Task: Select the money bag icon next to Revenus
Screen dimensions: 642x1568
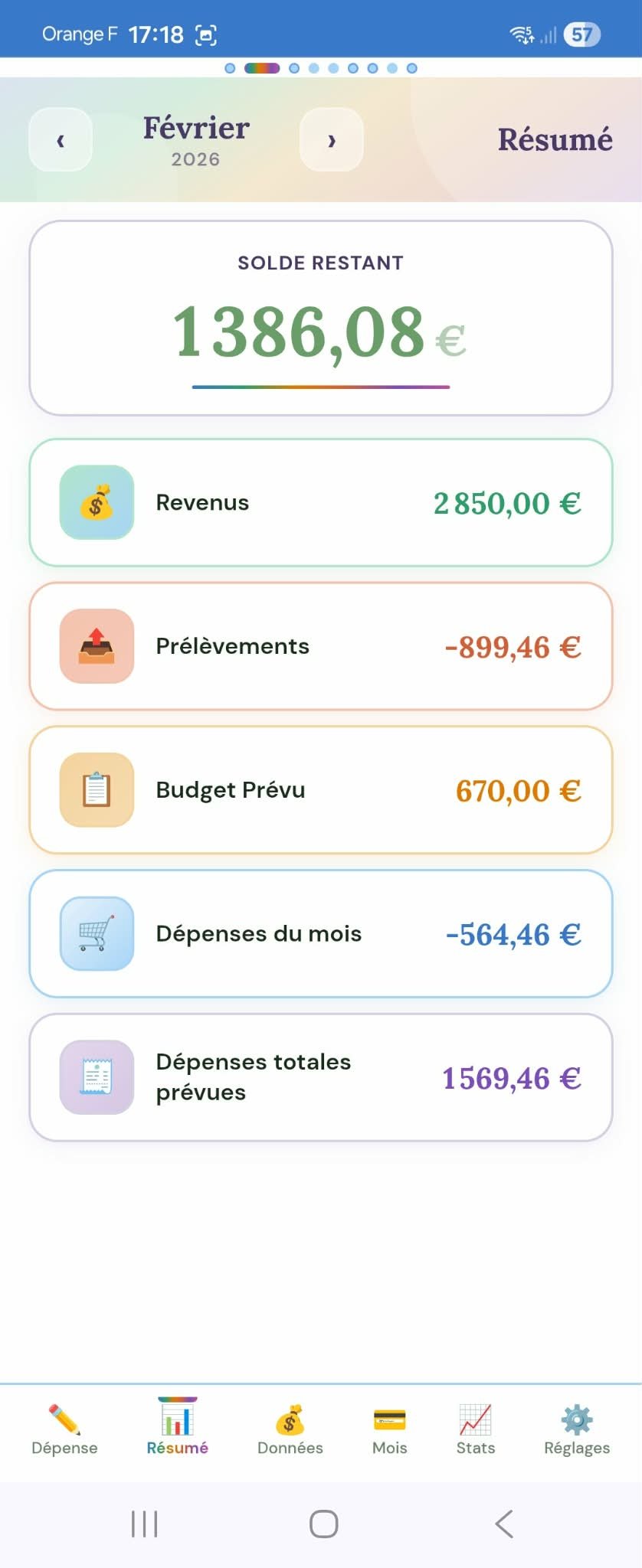Action: [97, 502]
